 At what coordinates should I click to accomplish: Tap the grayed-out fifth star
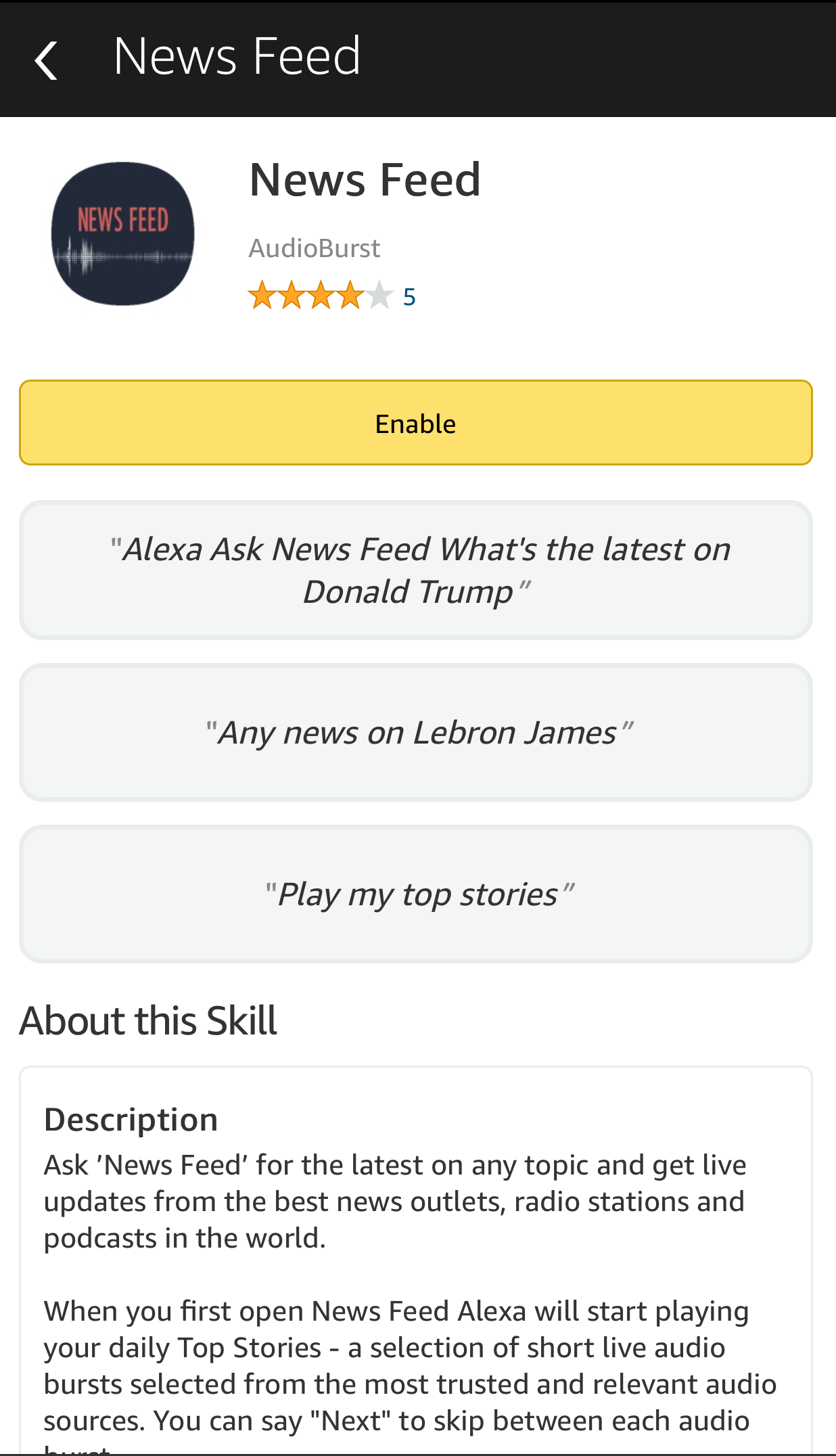tap(380, 296)
